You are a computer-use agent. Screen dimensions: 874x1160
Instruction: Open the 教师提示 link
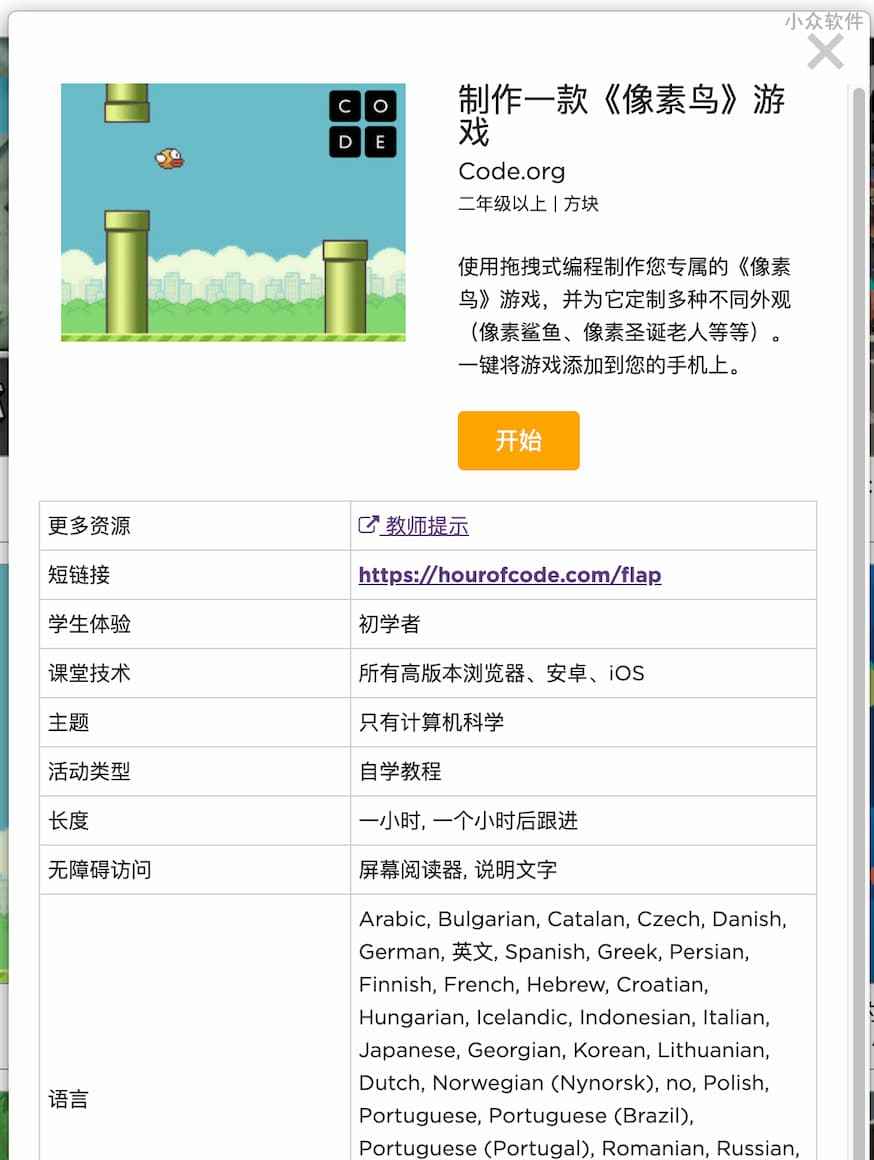tap(426, 526)
